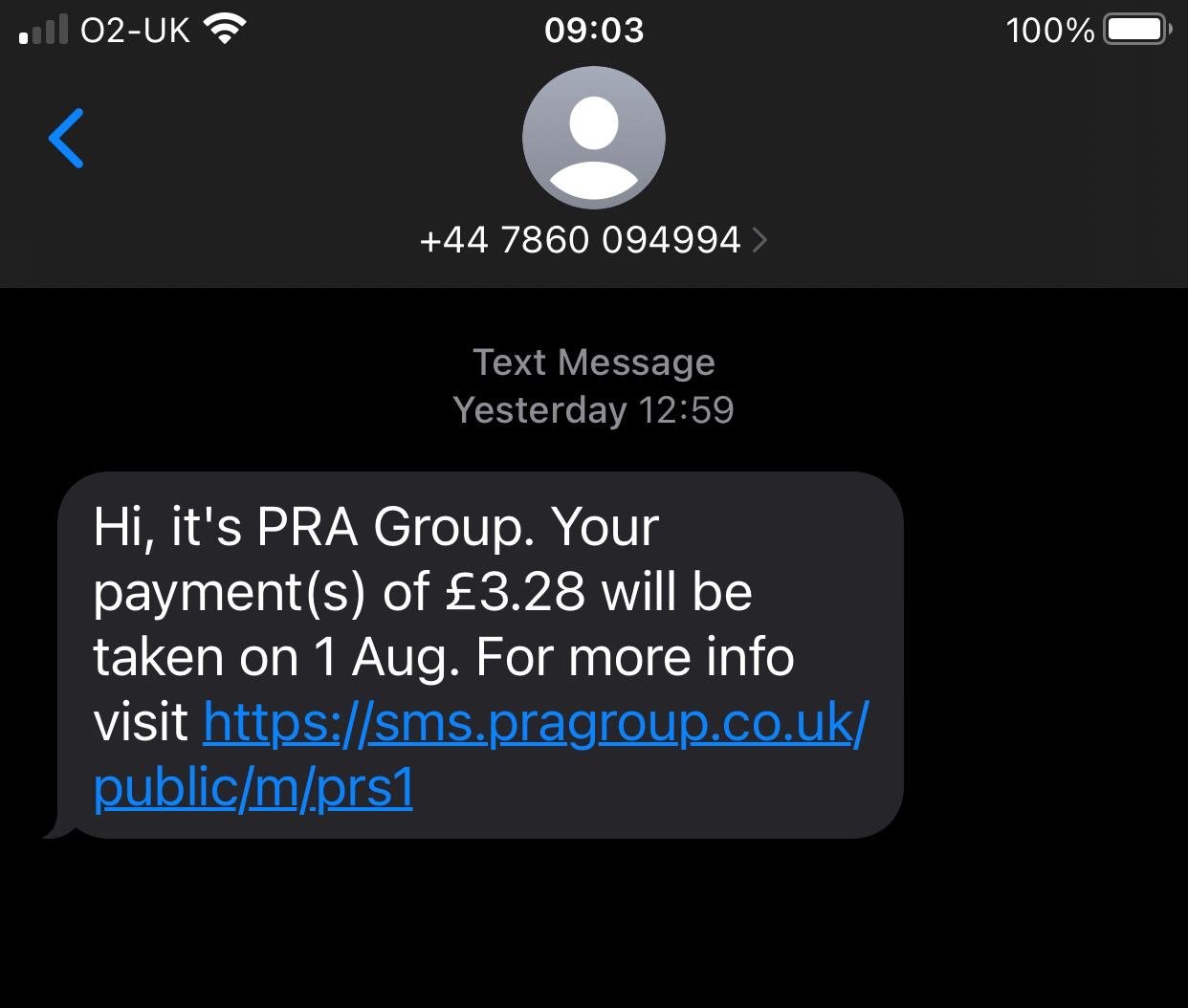This screenshot has width=1188, height=1008.
Task: Go back to the messages list
Action: click(x=66, y=139)
